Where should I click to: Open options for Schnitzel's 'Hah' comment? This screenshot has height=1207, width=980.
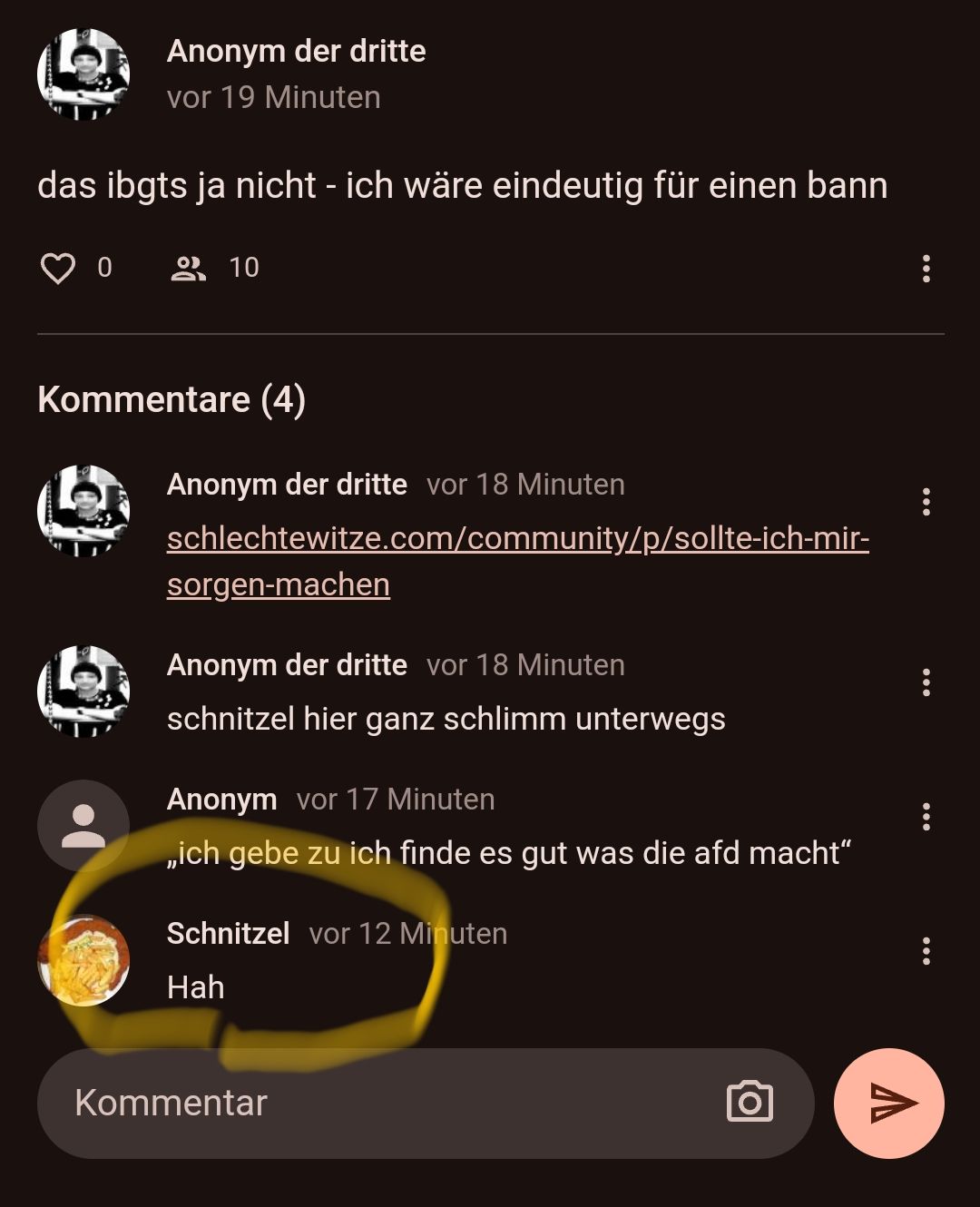926,951
